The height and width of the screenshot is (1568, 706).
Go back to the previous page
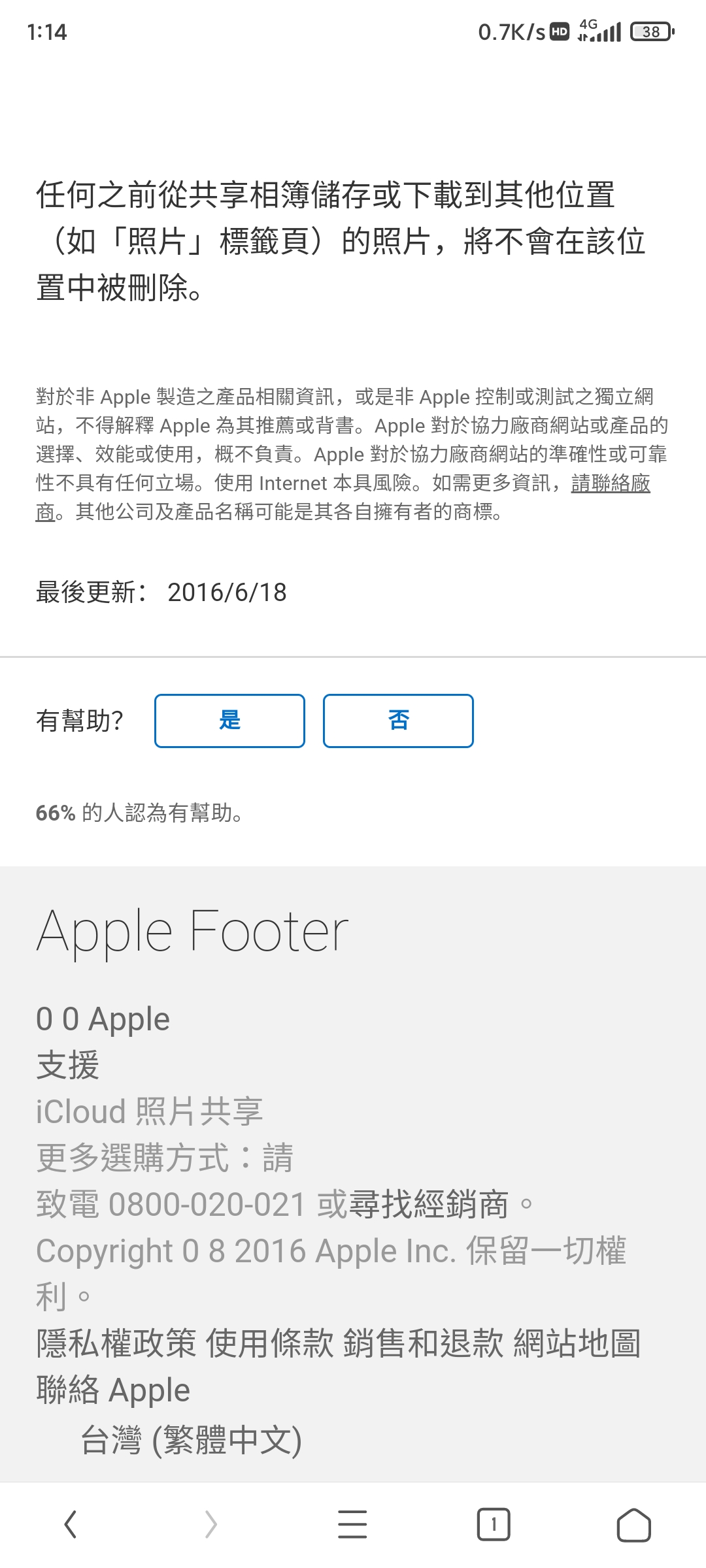pyautogui.click(x=71, y=1525)
